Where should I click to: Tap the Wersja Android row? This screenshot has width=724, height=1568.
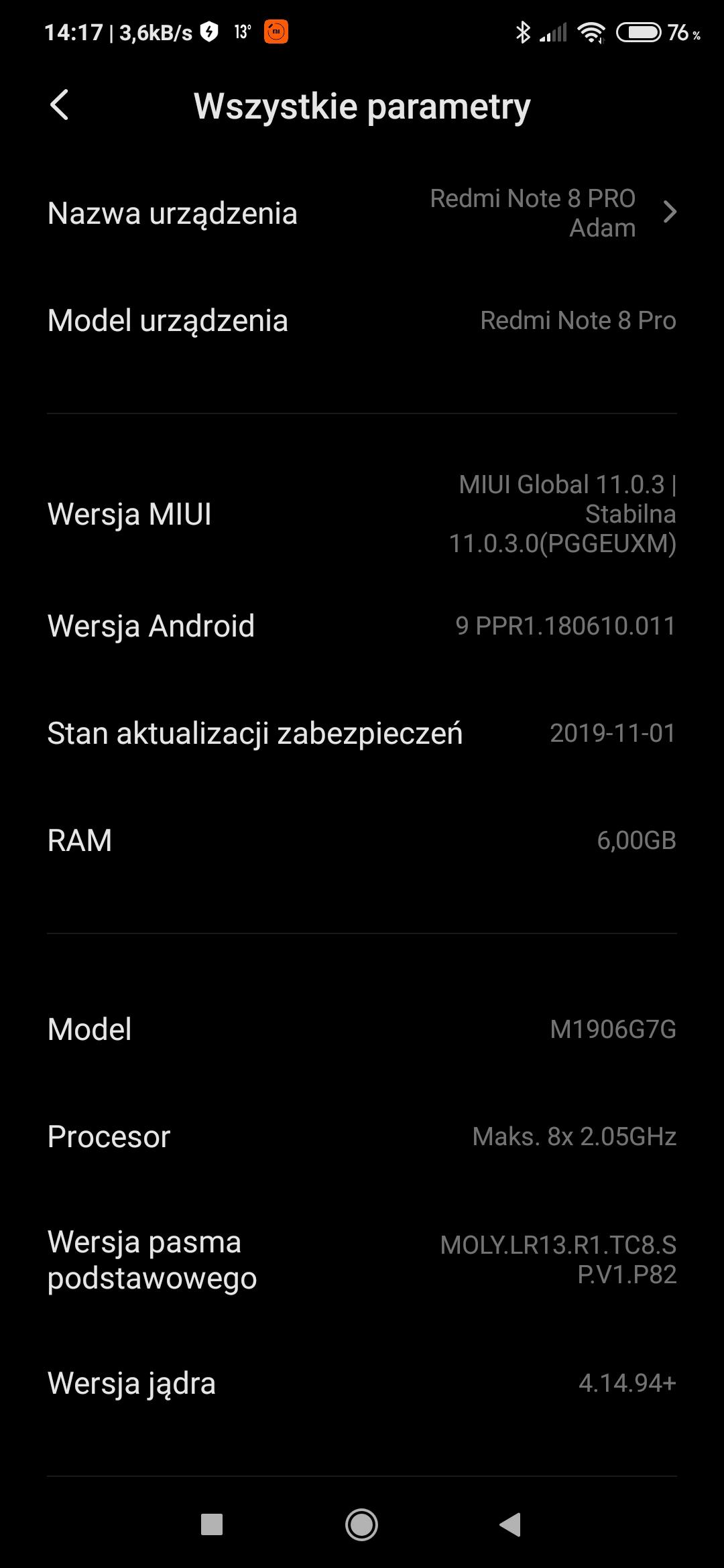coord(362,626)
